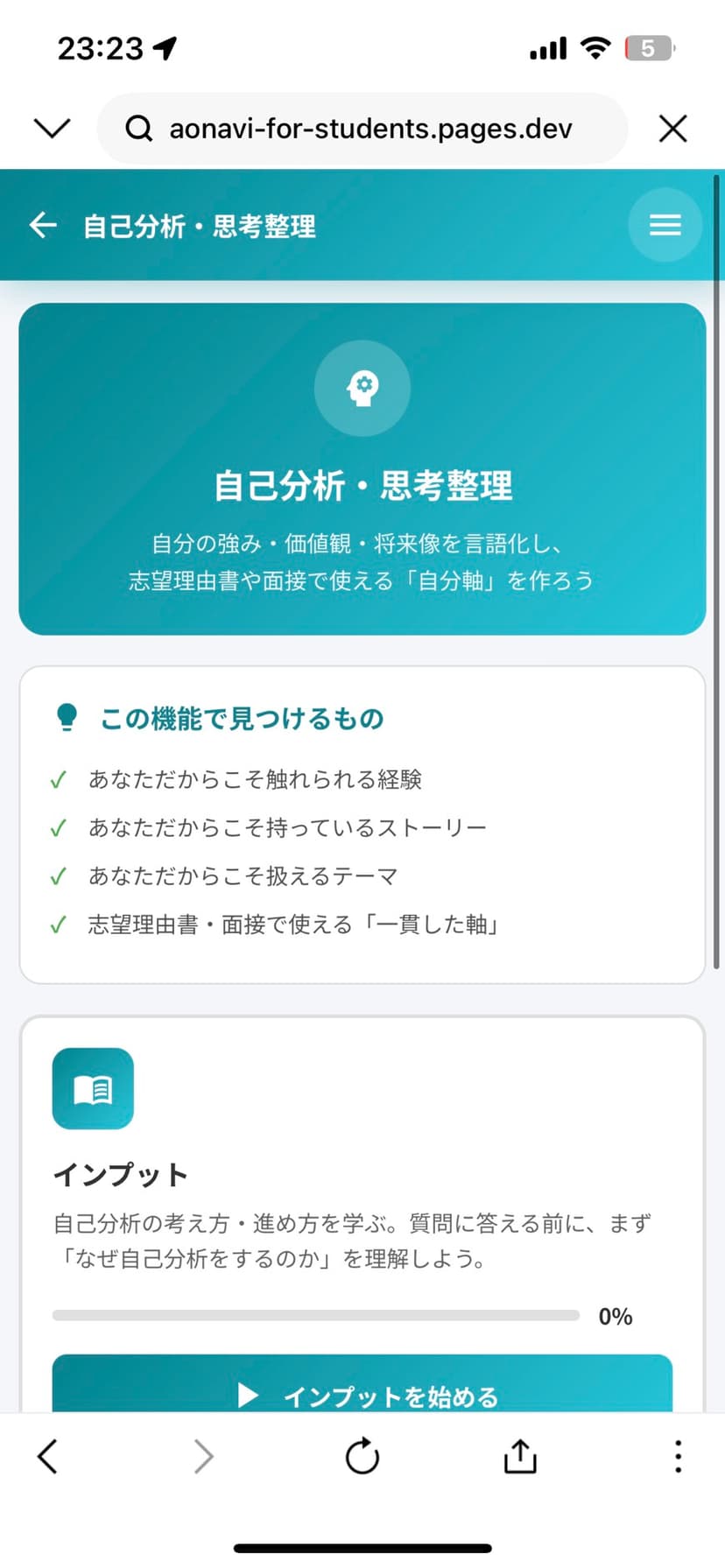This screenshot has height=1568, width=725.
Task: Click the magnifier icon in the address bar
Action: [x=138, y=129]
